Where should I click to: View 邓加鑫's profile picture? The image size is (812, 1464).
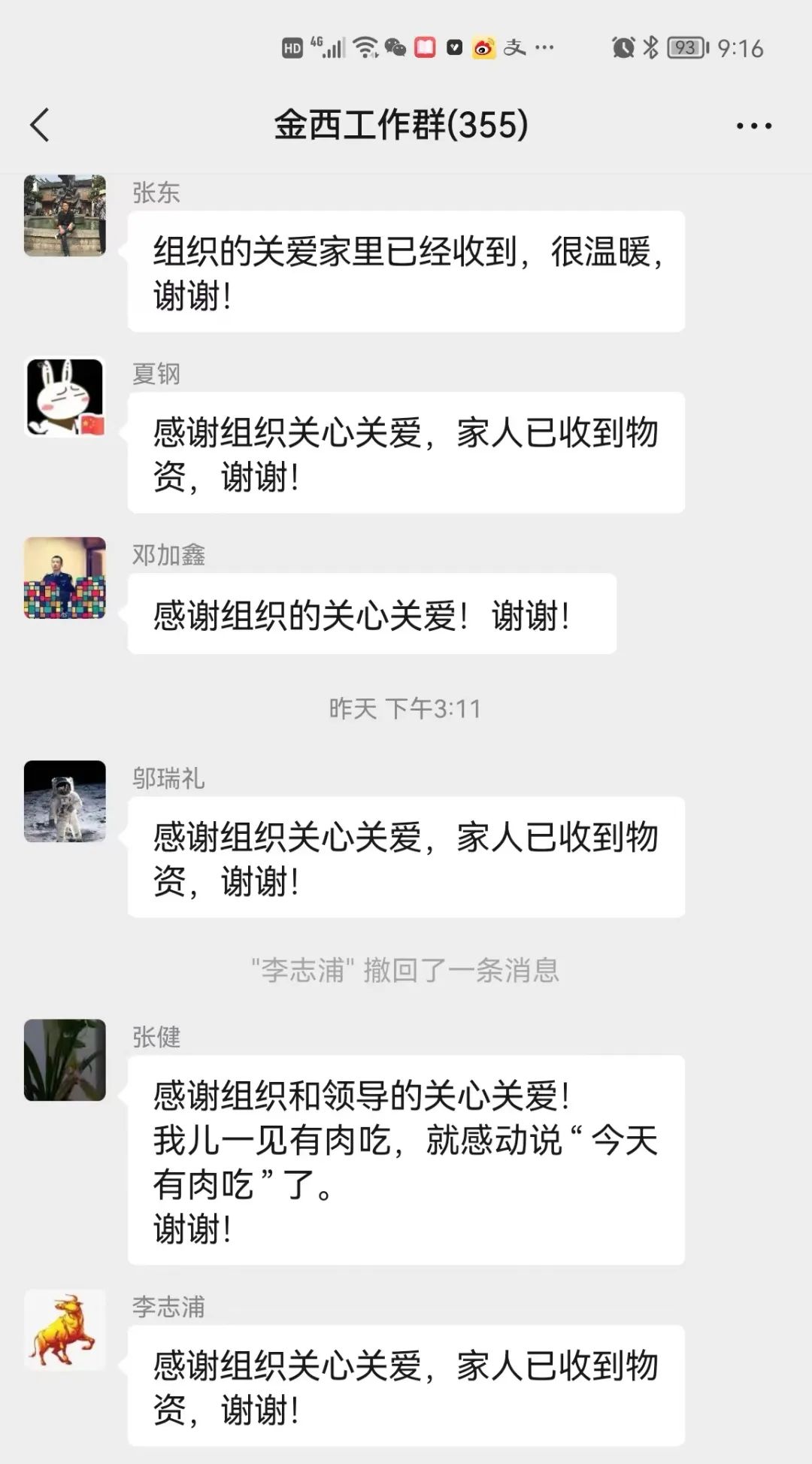[x=65, y=577]
